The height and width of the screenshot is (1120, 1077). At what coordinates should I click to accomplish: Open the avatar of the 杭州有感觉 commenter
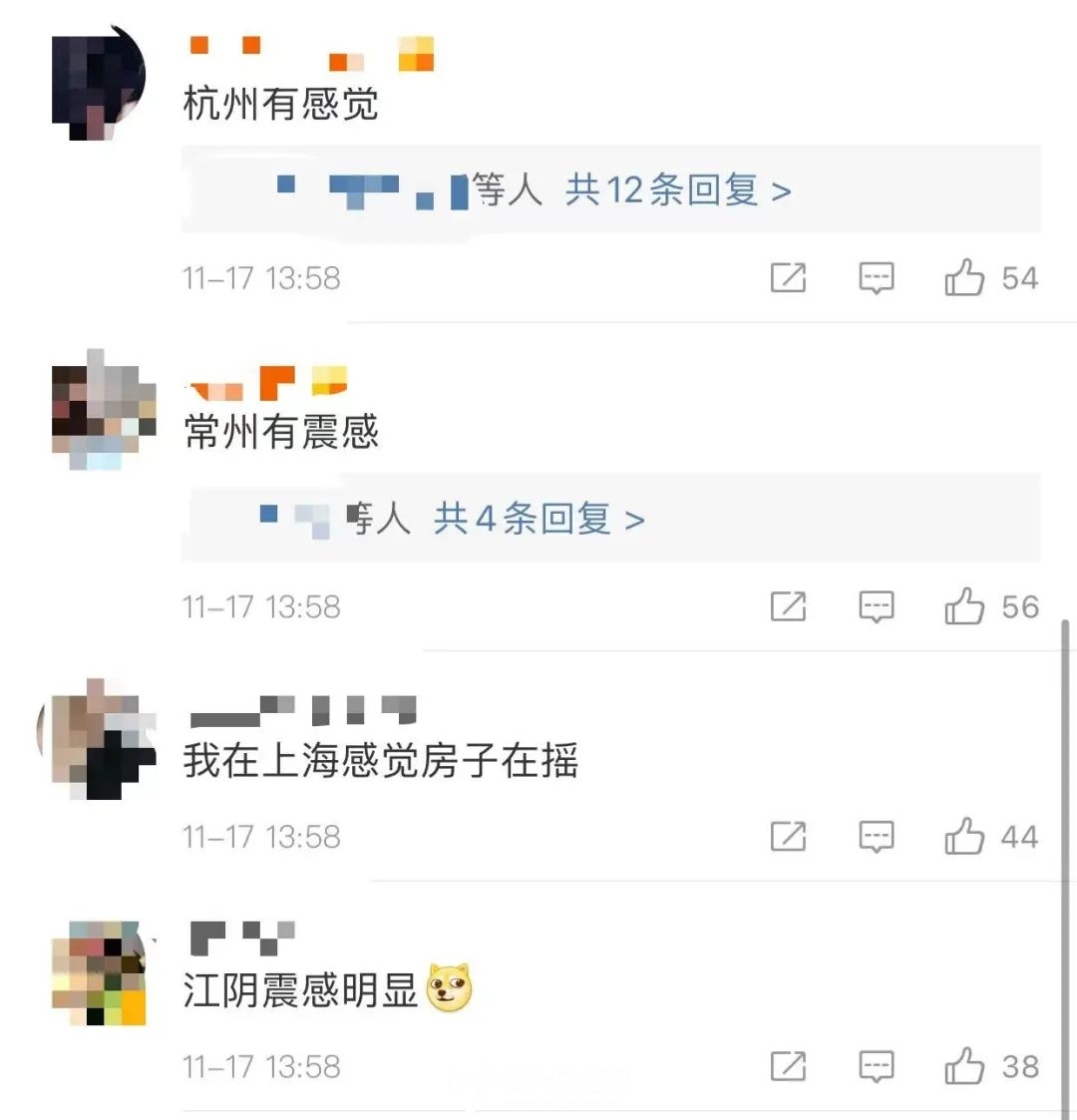pos(99,82)
